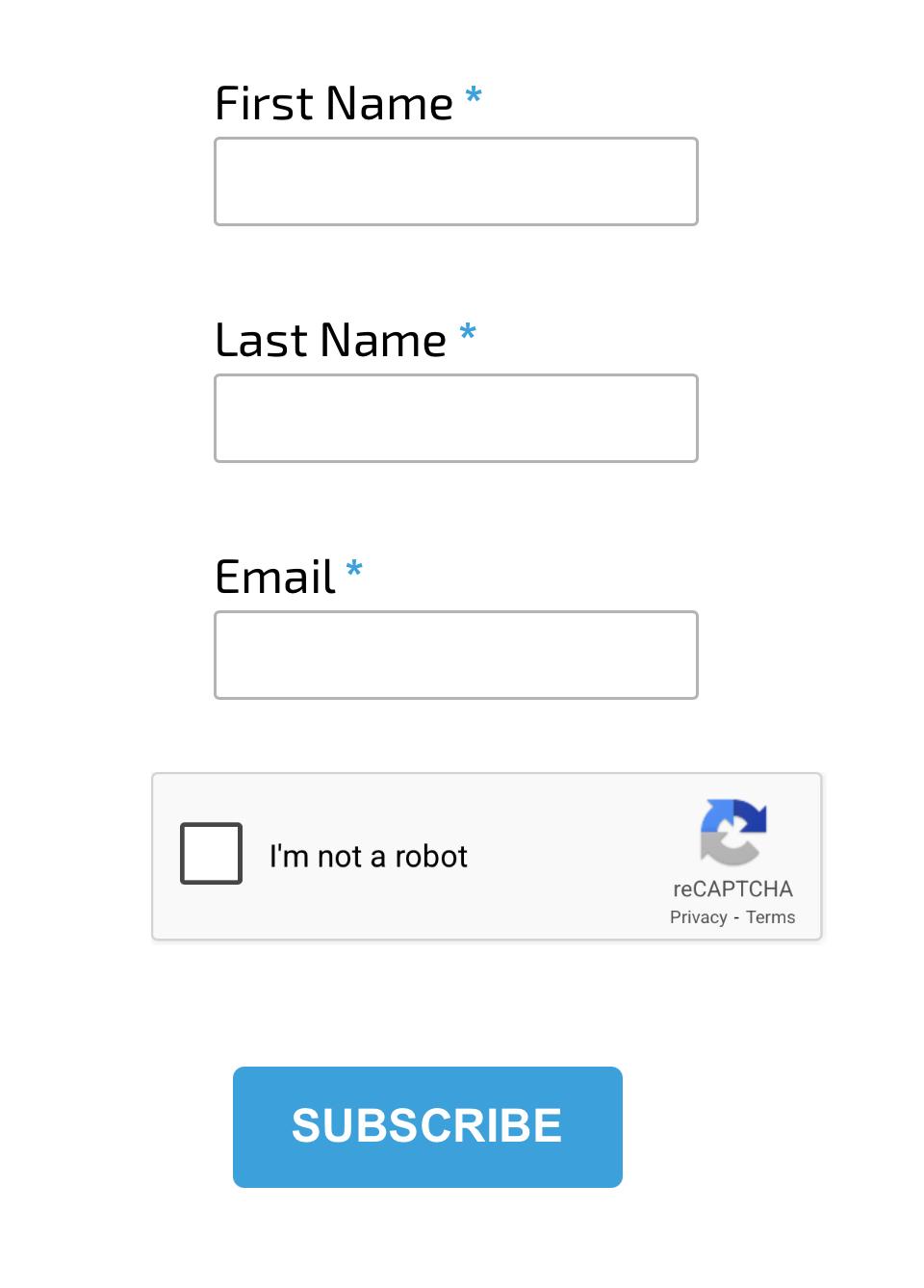
Task: Tap the Last Name input box
Action: coord(455,418)
